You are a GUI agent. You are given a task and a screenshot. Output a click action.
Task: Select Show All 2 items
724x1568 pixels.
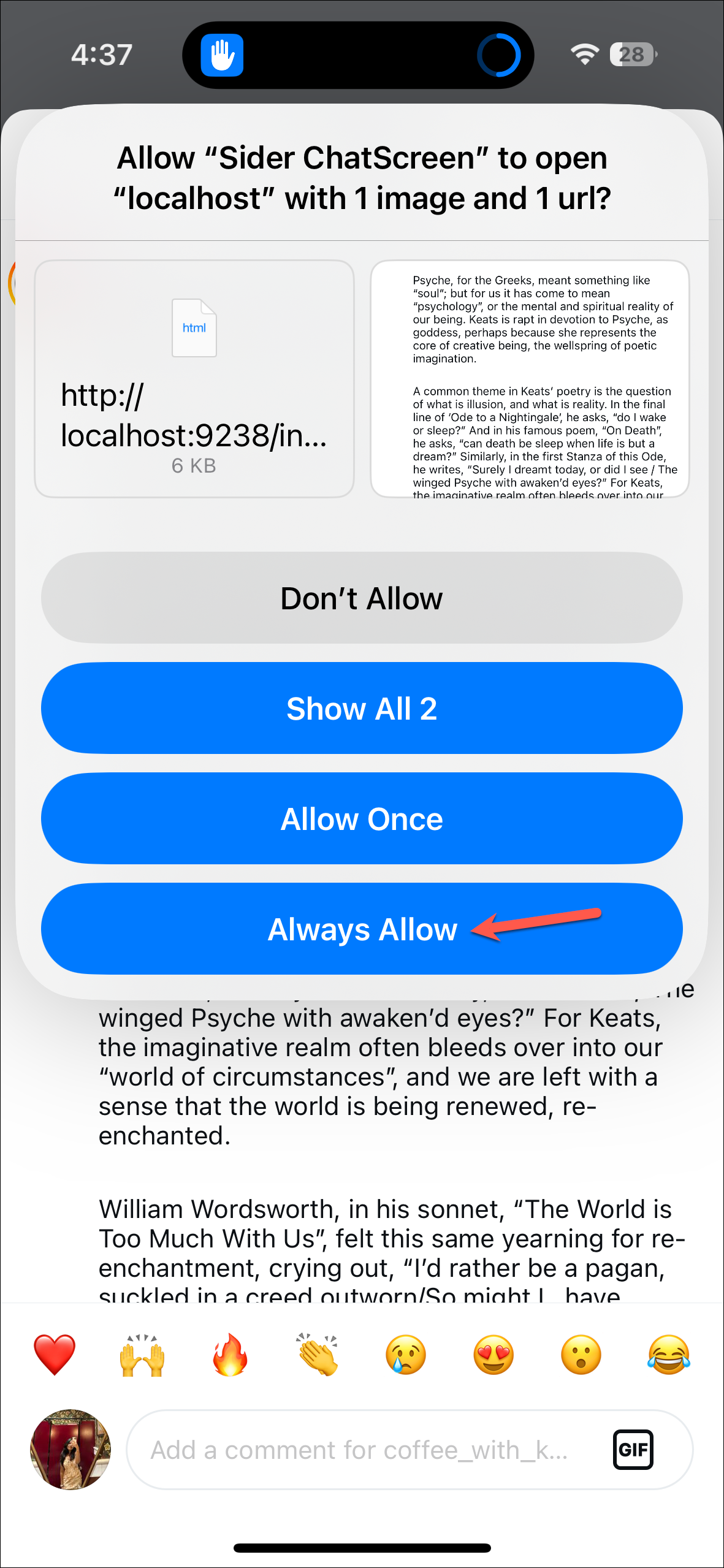click(362, 708)
